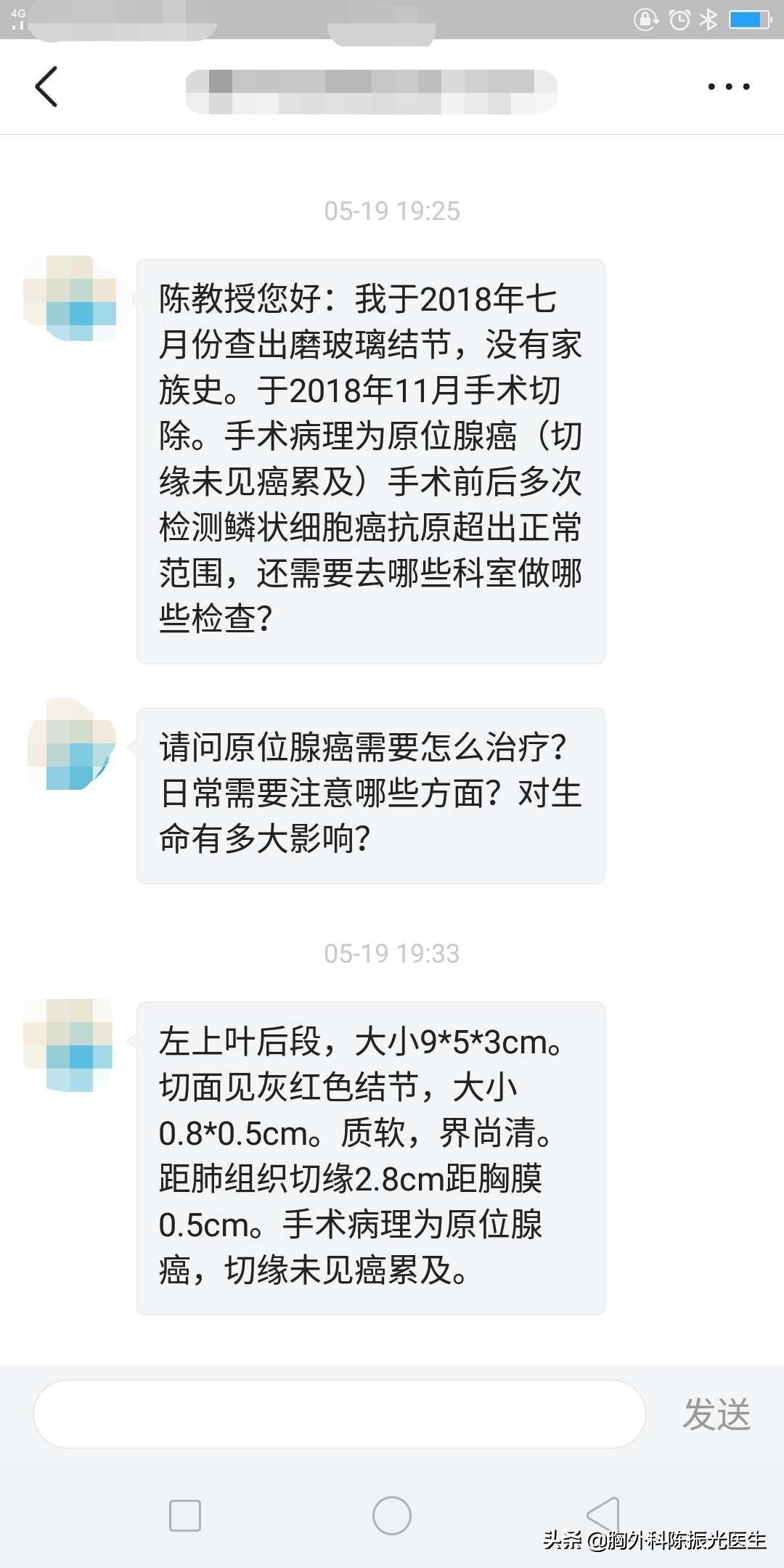784x1568 pixels.
Task: Tap the screen lock icon in status bar
Action: pyautogui.click(x=645, y=20)
